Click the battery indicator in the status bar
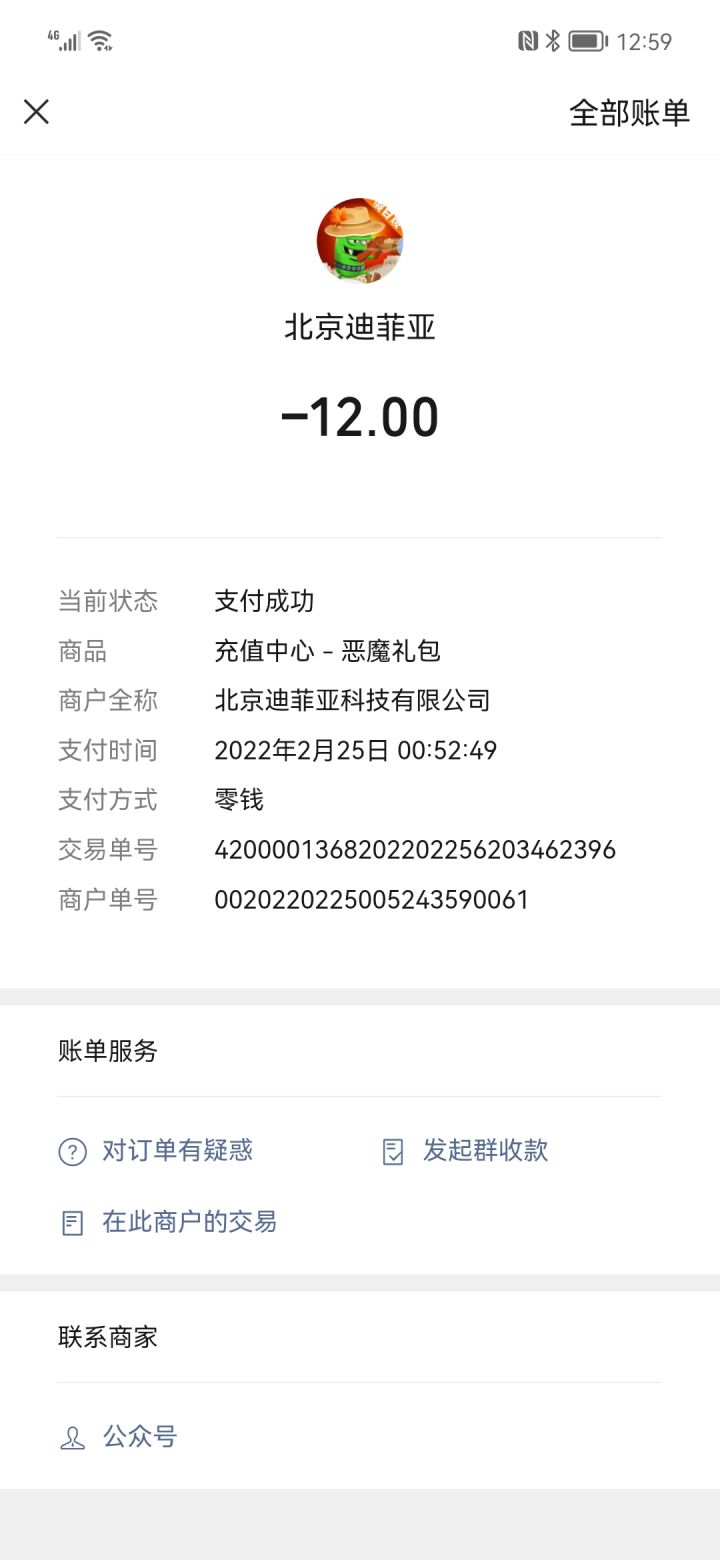The image size is (720, 1560). click(x=590, y=40)
